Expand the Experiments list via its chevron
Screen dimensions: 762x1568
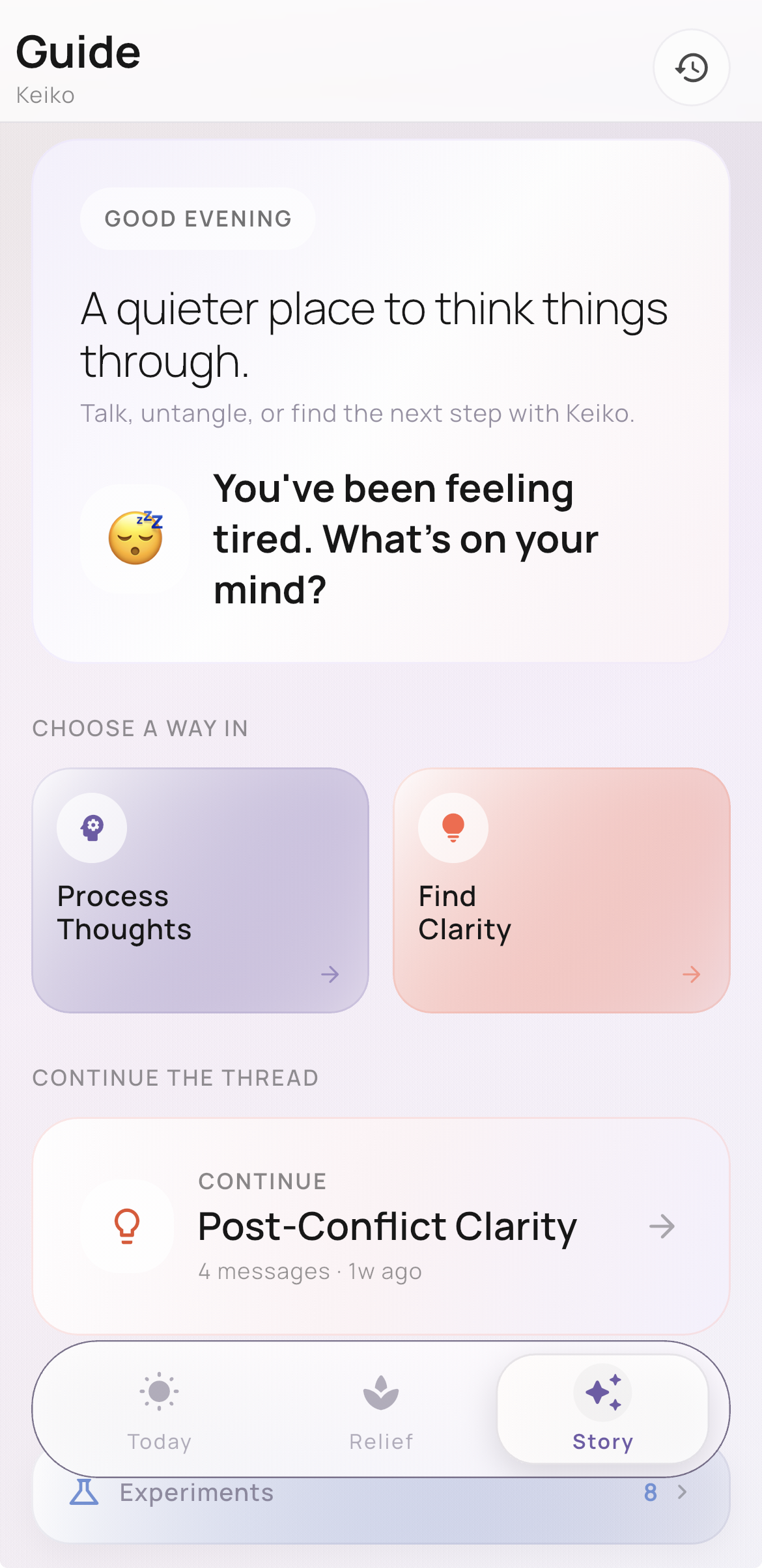[x=682, y=1492]
